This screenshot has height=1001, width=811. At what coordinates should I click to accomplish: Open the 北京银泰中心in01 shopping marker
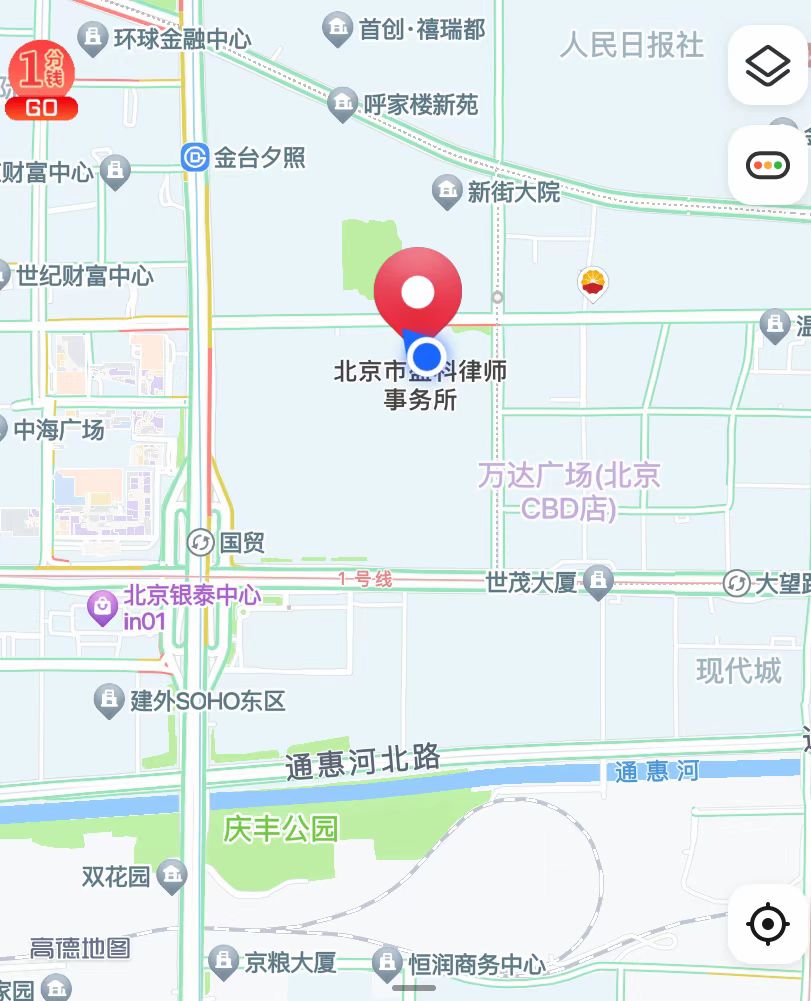(x=101, y=607)
